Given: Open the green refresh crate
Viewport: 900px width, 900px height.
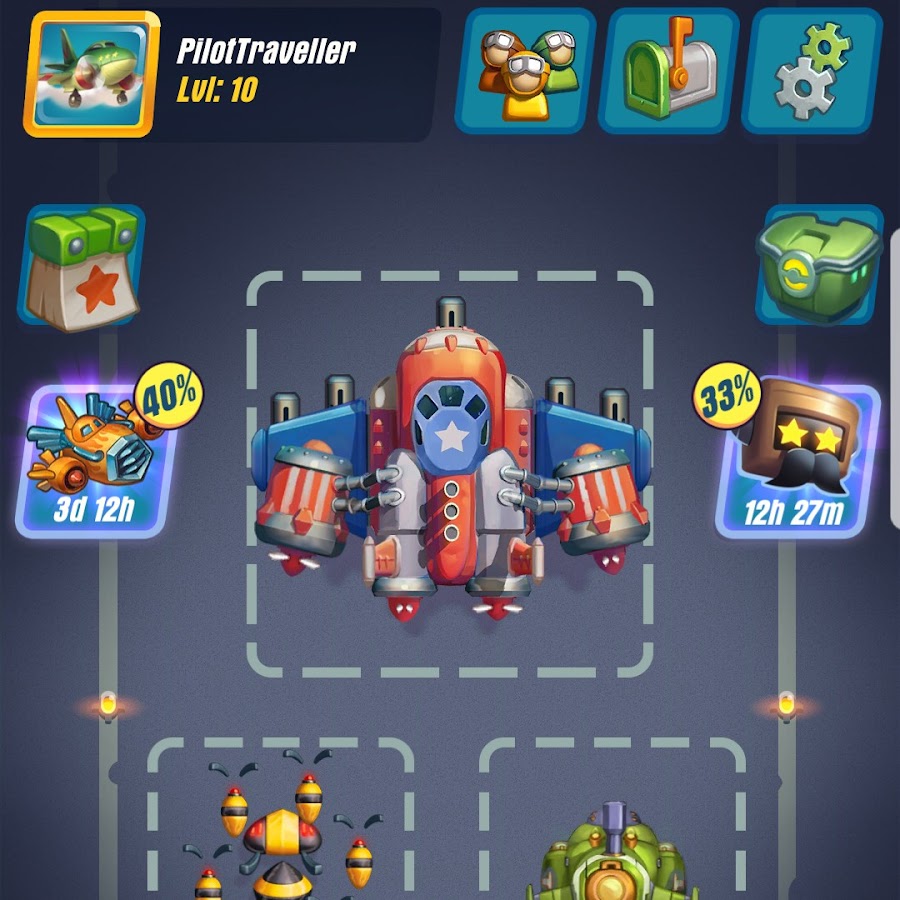Looking at the screenshot, I should click(x=819, y=266).
